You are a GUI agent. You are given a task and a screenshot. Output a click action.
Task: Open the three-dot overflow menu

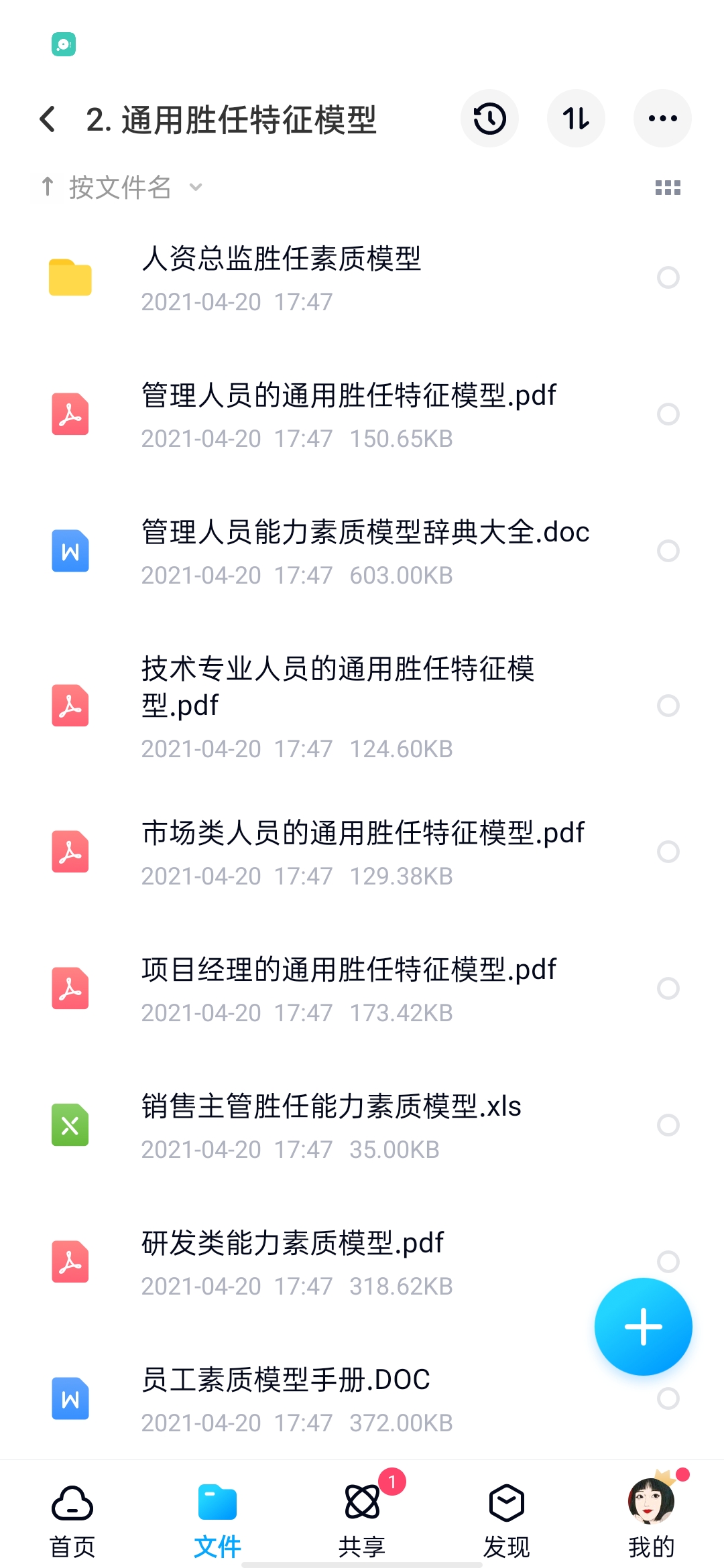click(662, 119)
